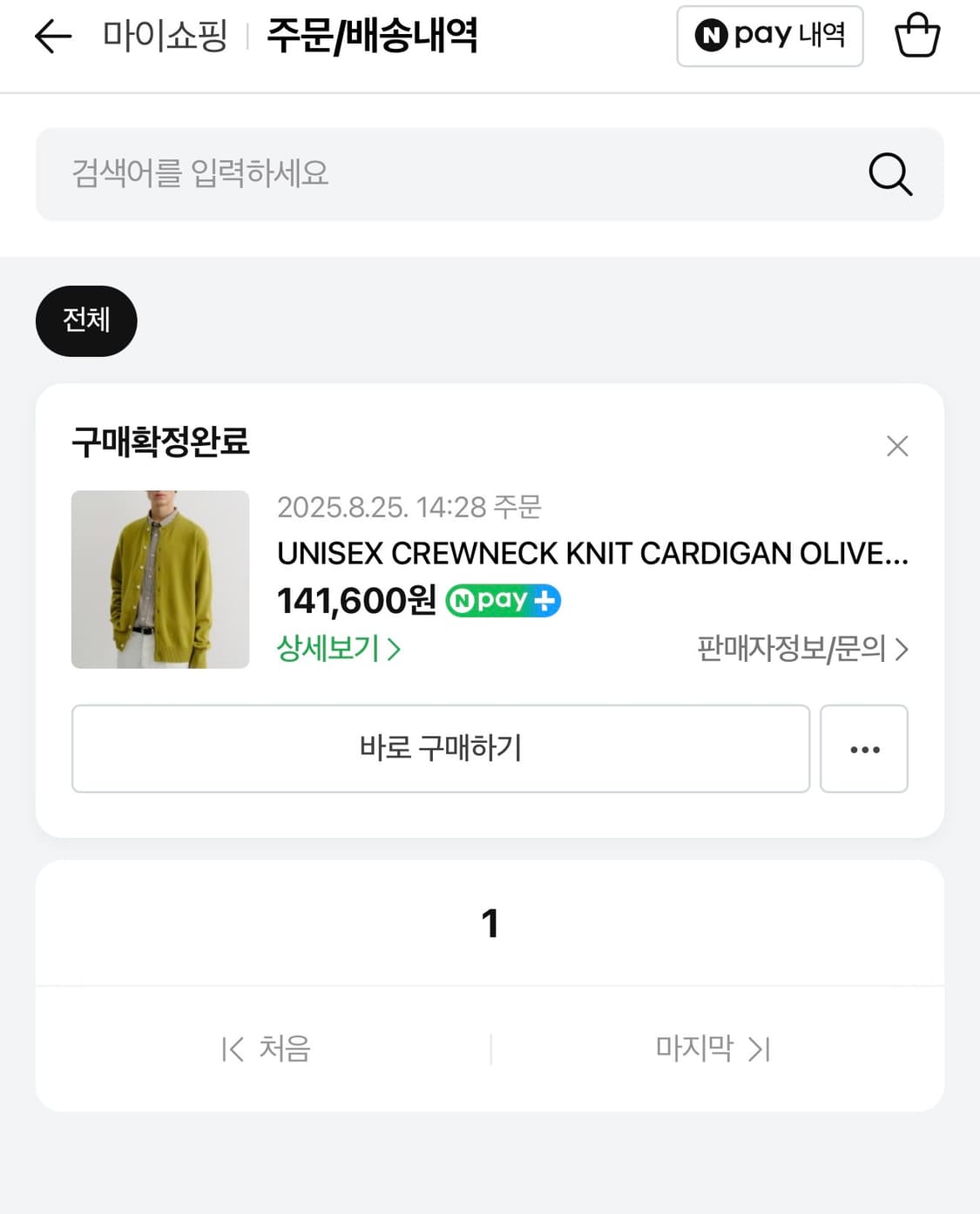The image size is (980, 1214).
Task: Click the search magnifier icon
Action: pyautogui.click(x=889, y=173)
